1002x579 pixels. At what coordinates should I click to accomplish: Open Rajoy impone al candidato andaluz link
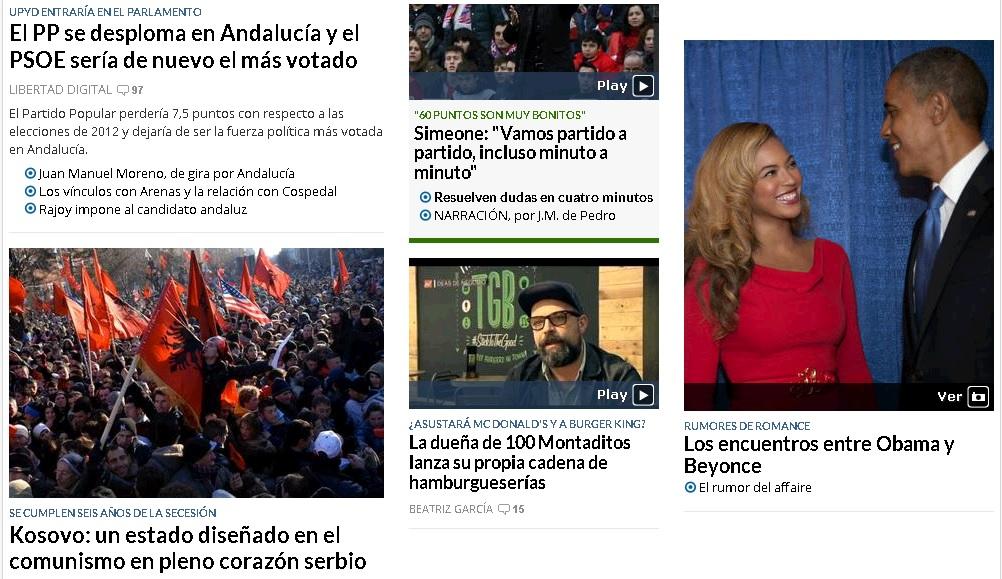[x=142, y=209]
